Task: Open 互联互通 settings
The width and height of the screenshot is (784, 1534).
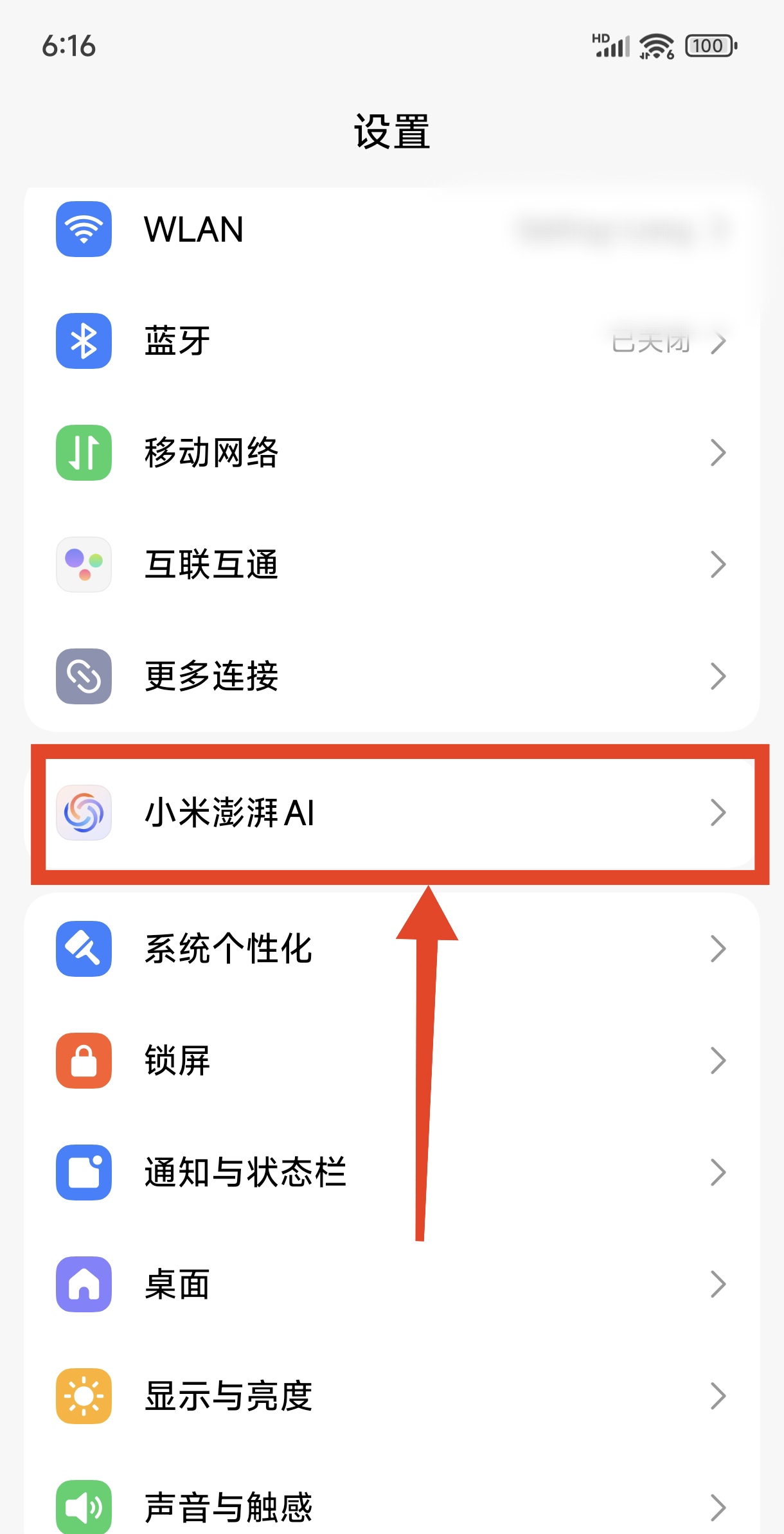Action: (391, 564)
